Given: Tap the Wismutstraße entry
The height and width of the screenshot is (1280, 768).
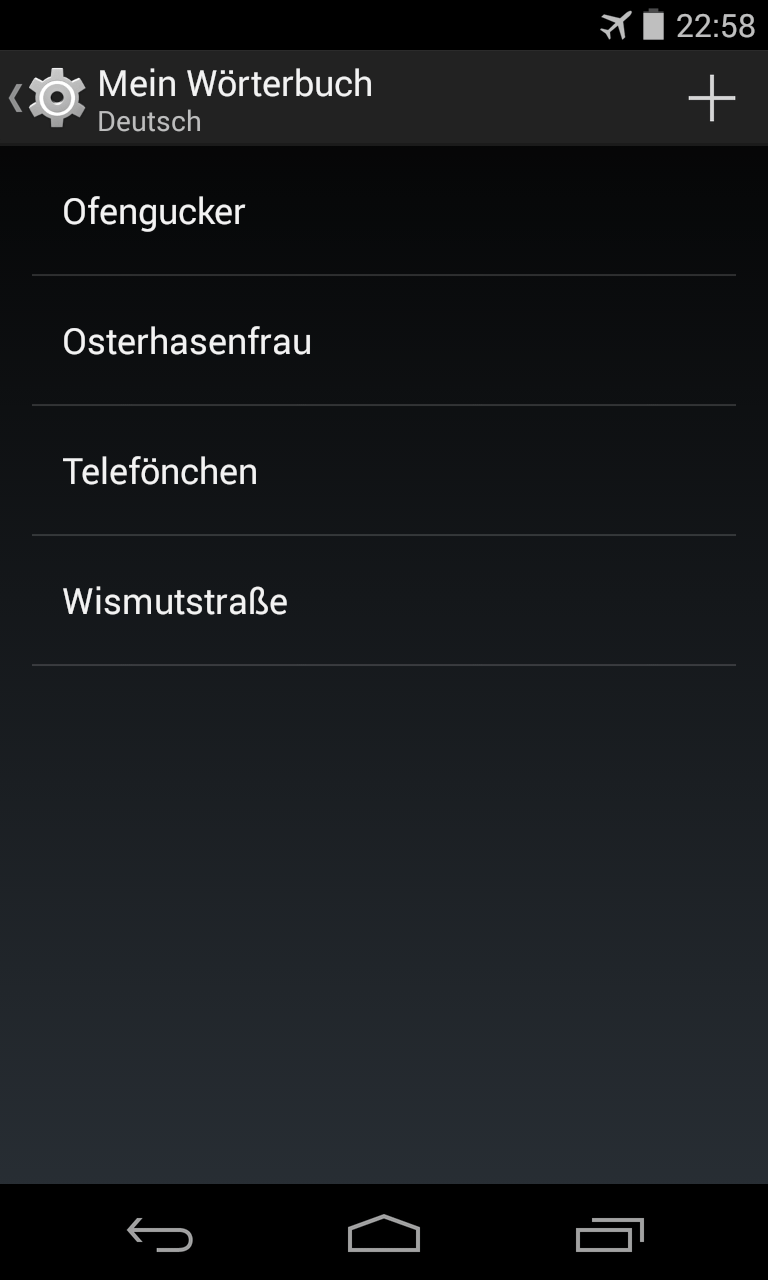Looking at the screenshot, I should 384,602.
